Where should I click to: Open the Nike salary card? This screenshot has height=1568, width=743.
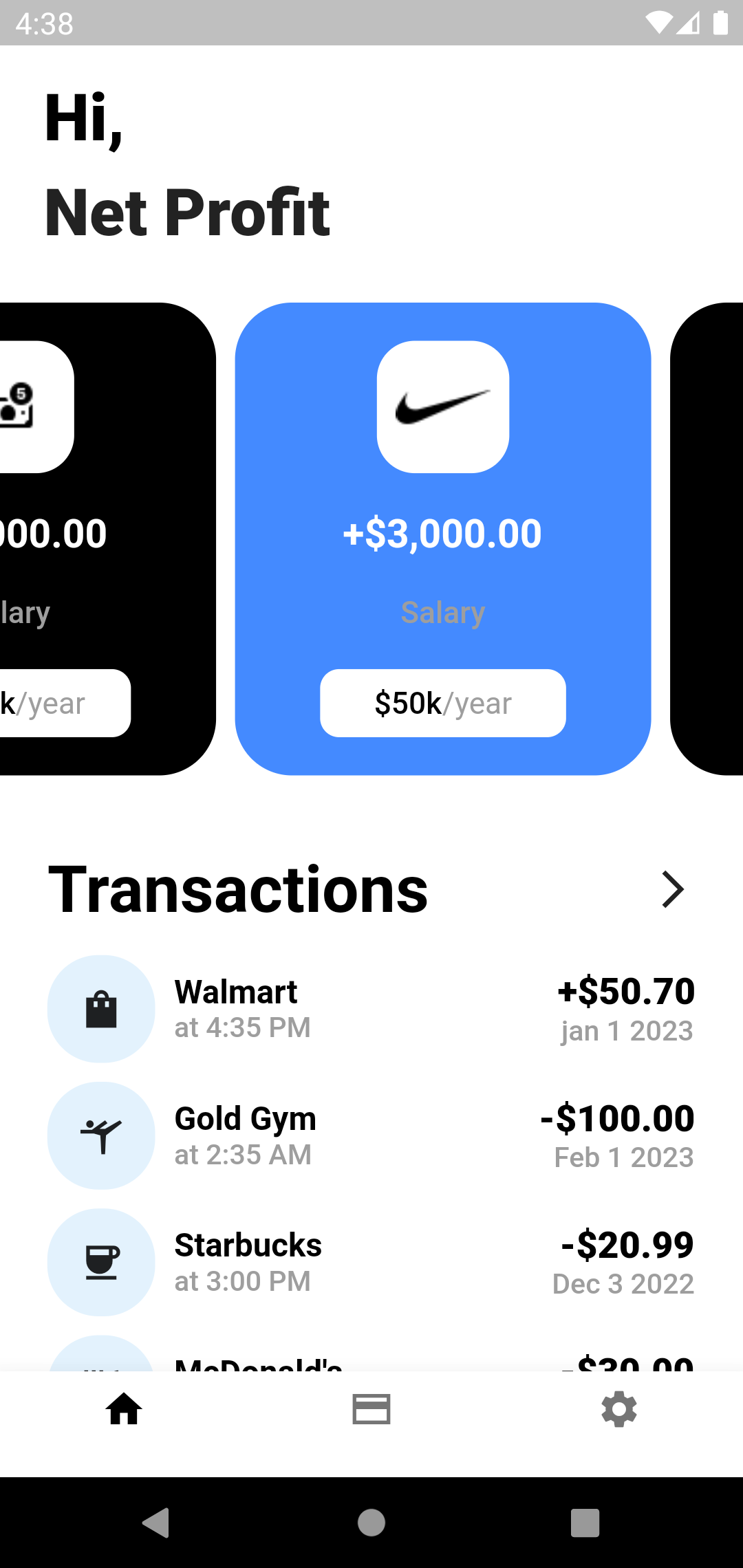[443, 538]
